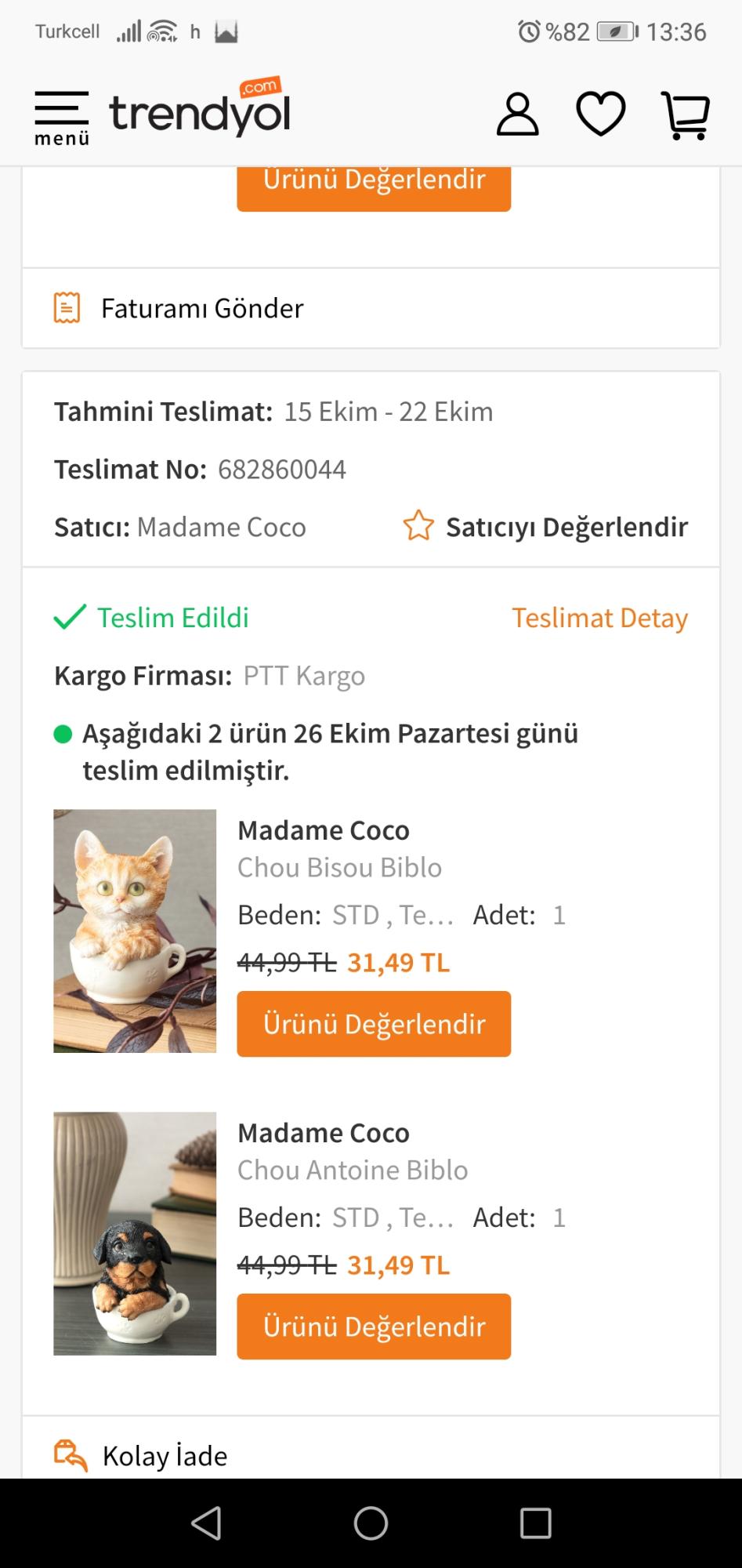The height and width of the screenshot is (1568, 742).
Task: Rate the Chou Bisou Biblo product
Action: click(374, 1024)
